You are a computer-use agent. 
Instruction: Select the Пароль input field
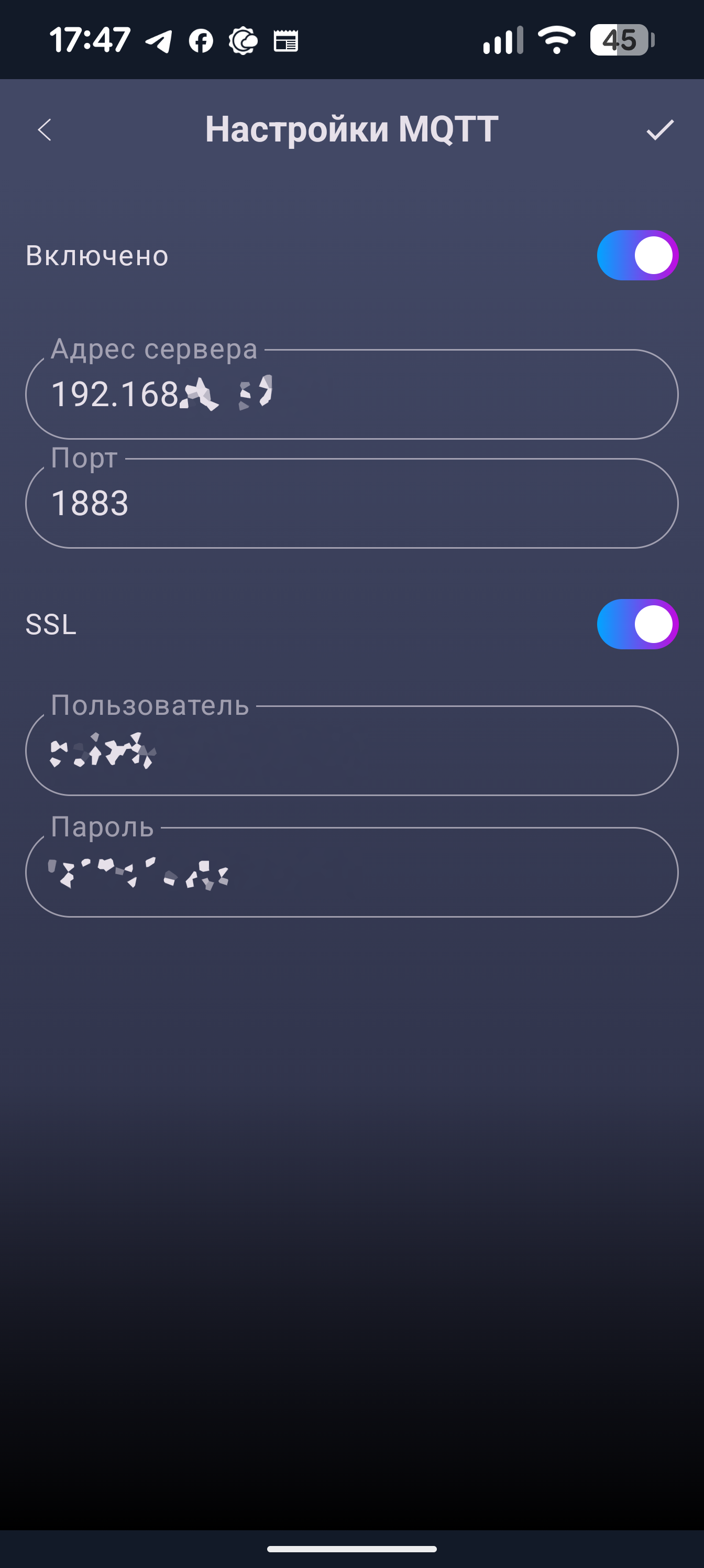point(351,872)
